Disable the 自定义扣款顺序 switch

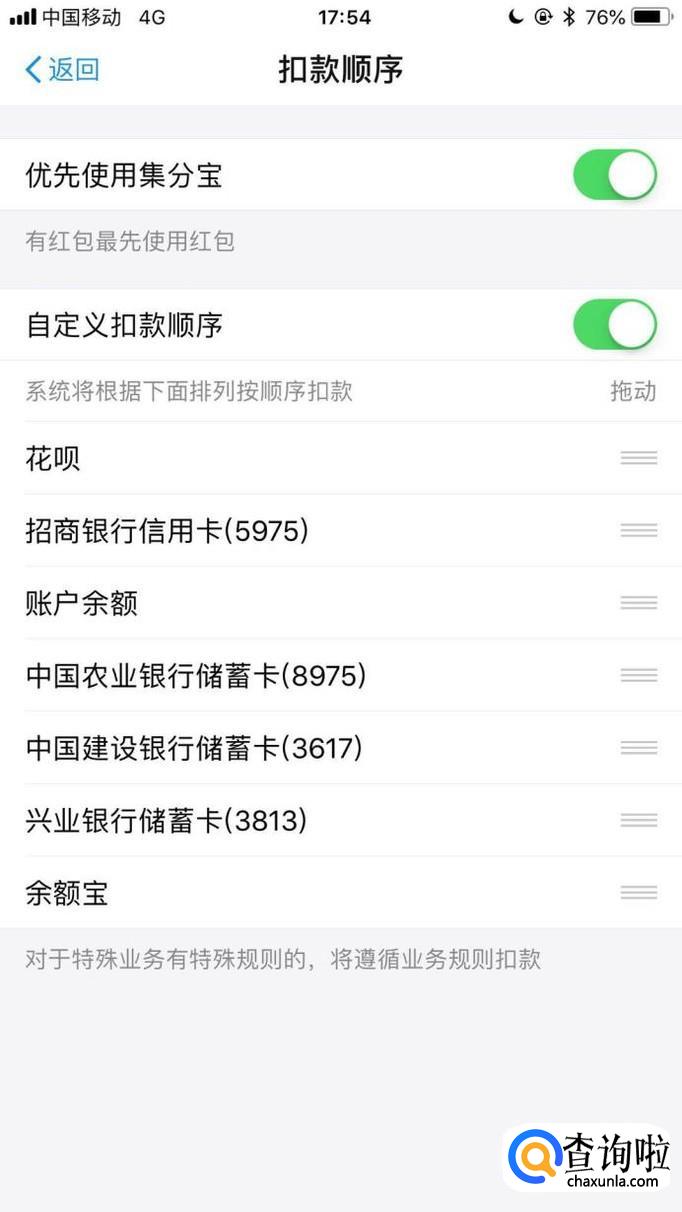coord(614,325)
